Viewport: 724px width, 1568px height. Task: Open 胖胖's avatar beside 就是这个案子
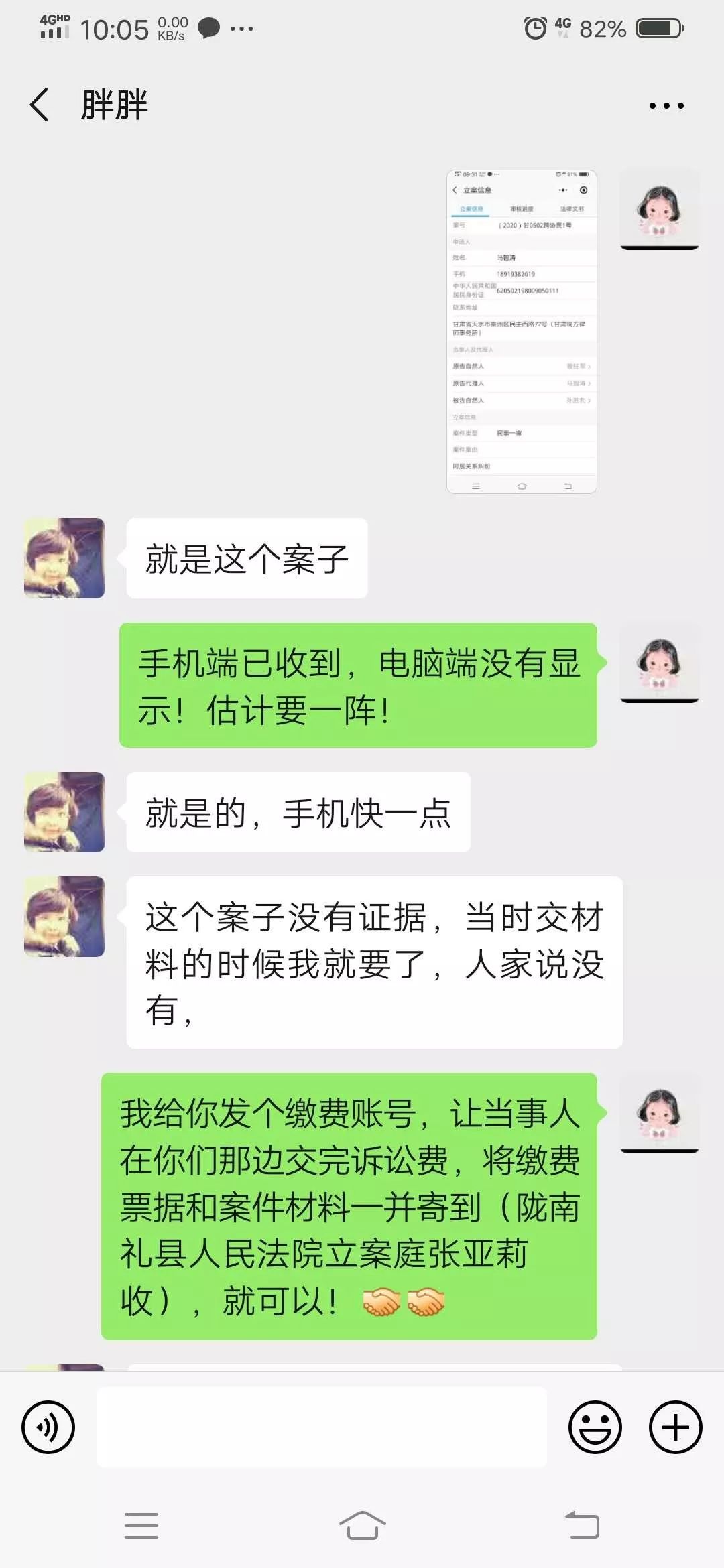coord(64,558)
